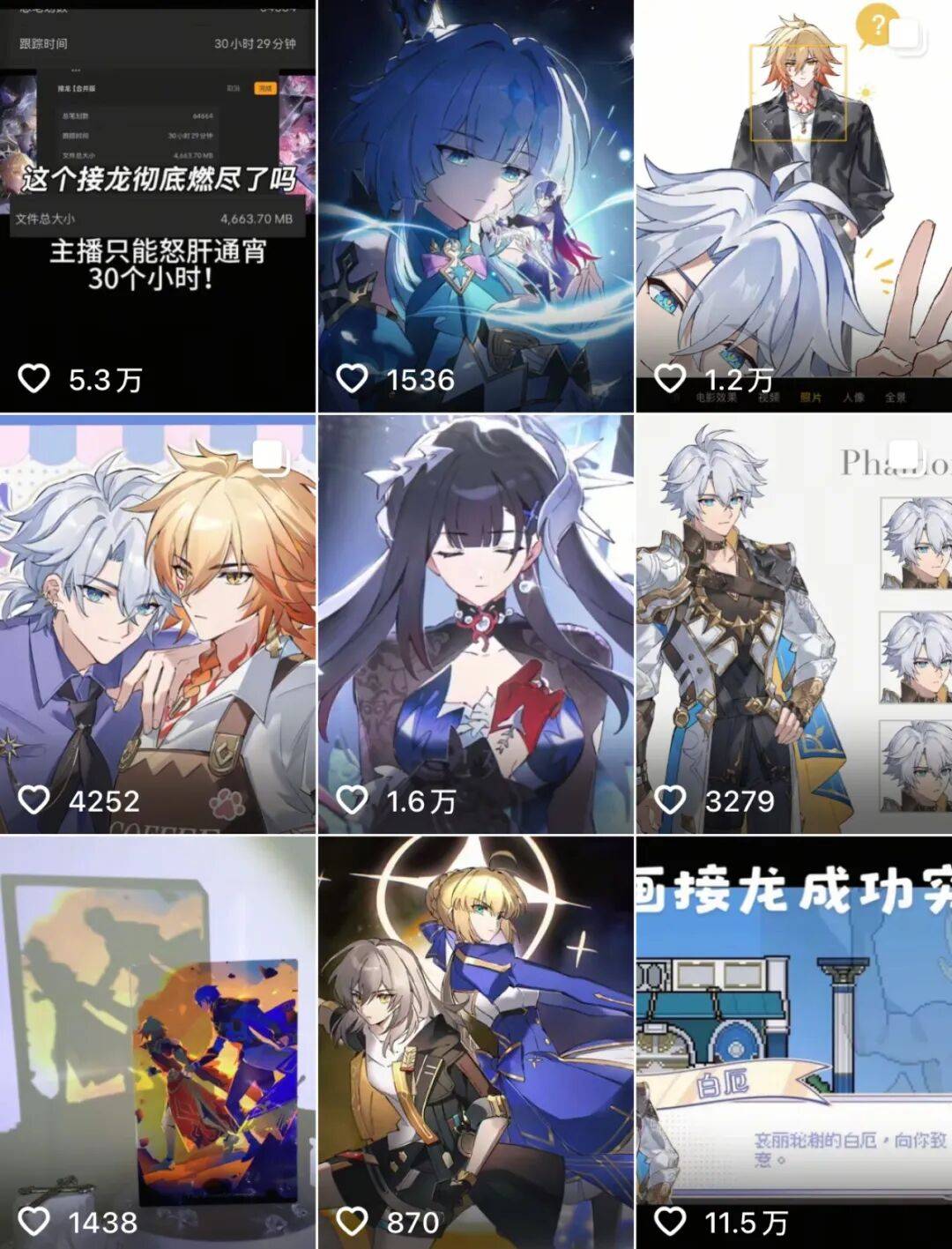Viewport: 952px width, 1249px height.
Task: Open the post with 1.2万 likes
Action: [793, 205]
